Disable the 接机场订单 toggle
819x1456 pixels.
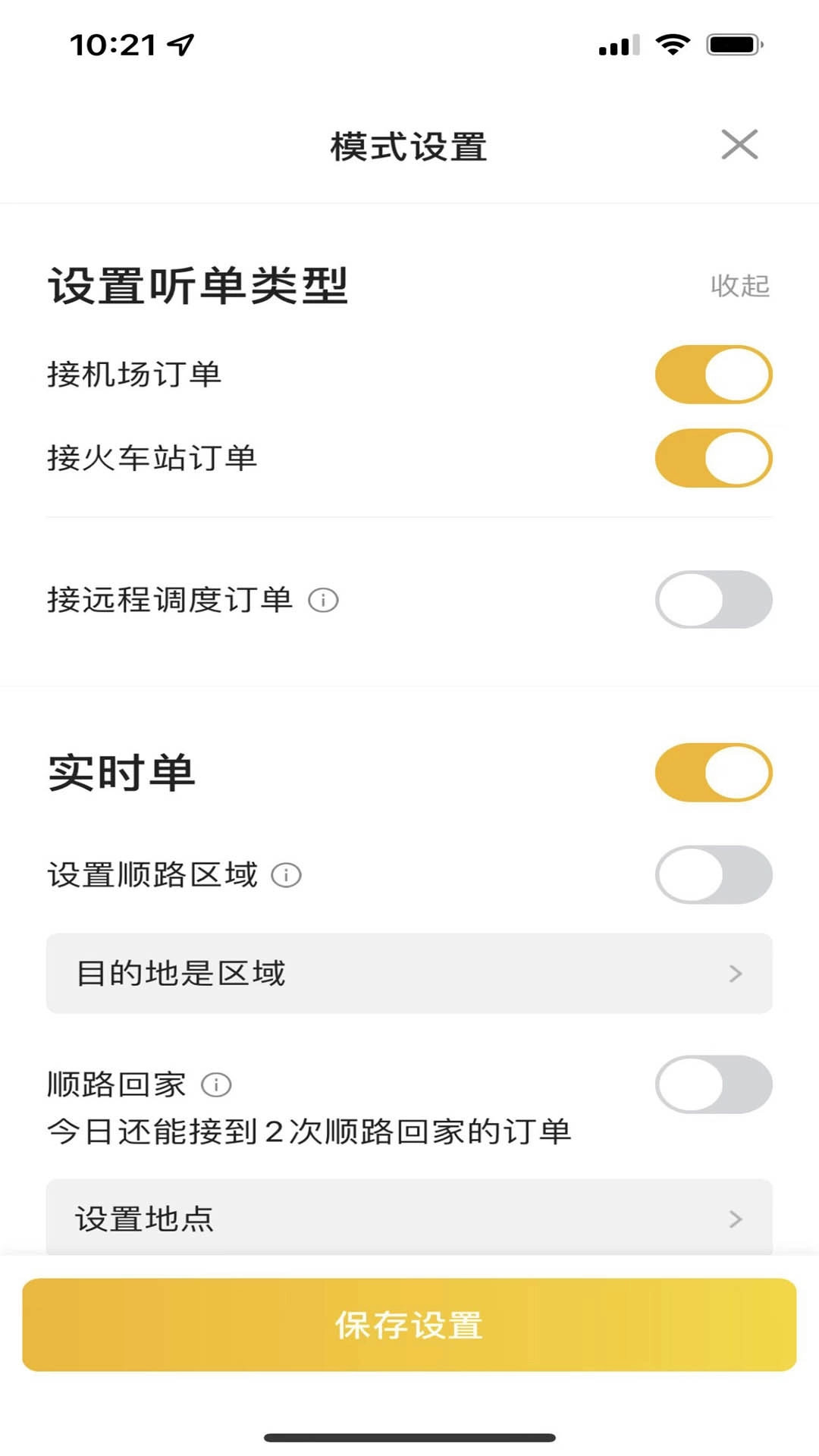tap(713, 374)
